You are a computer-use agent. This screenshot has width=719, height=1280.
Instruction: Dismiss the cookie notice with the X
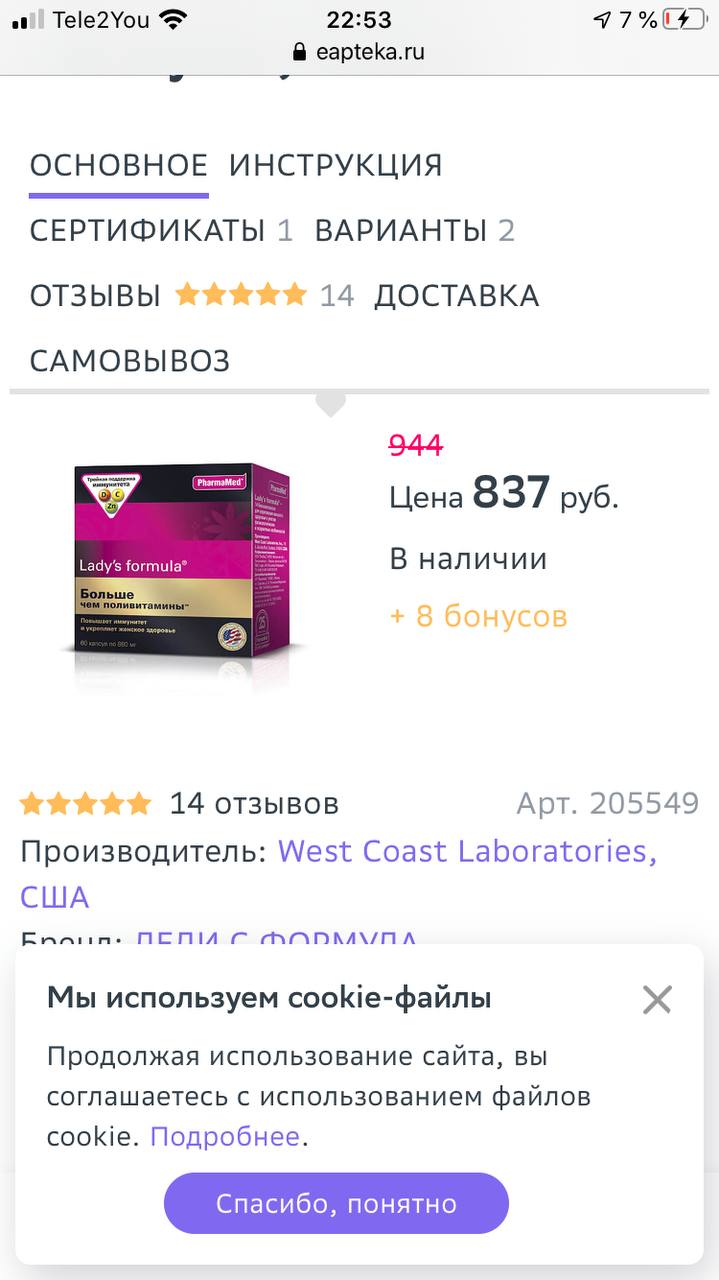(657, 999)
